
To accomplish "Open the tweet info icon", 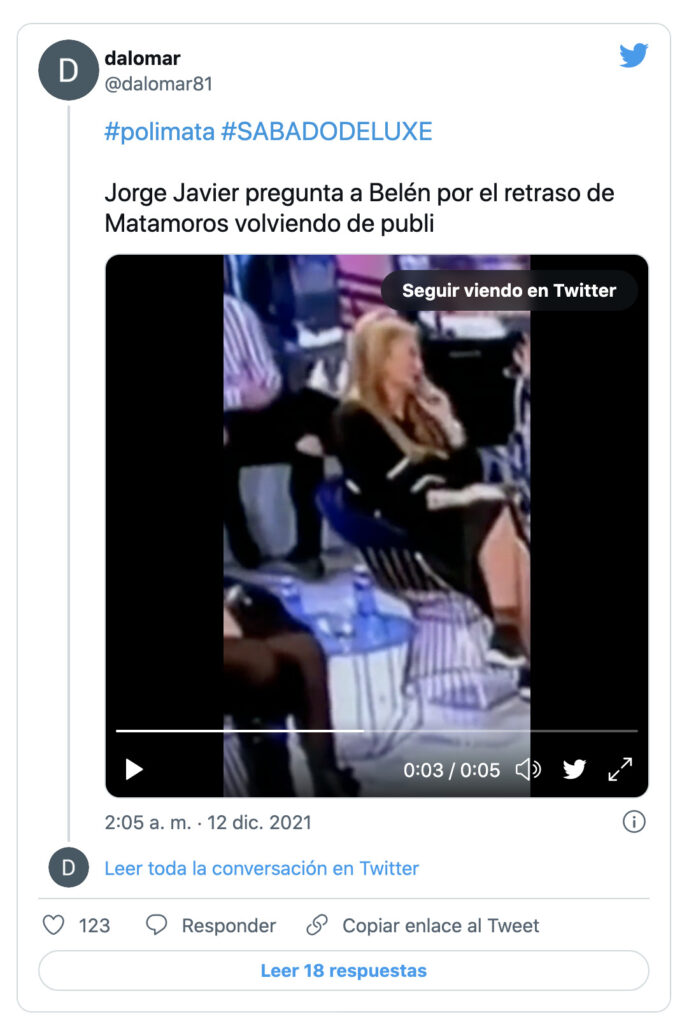I will [x=634, y=822].
